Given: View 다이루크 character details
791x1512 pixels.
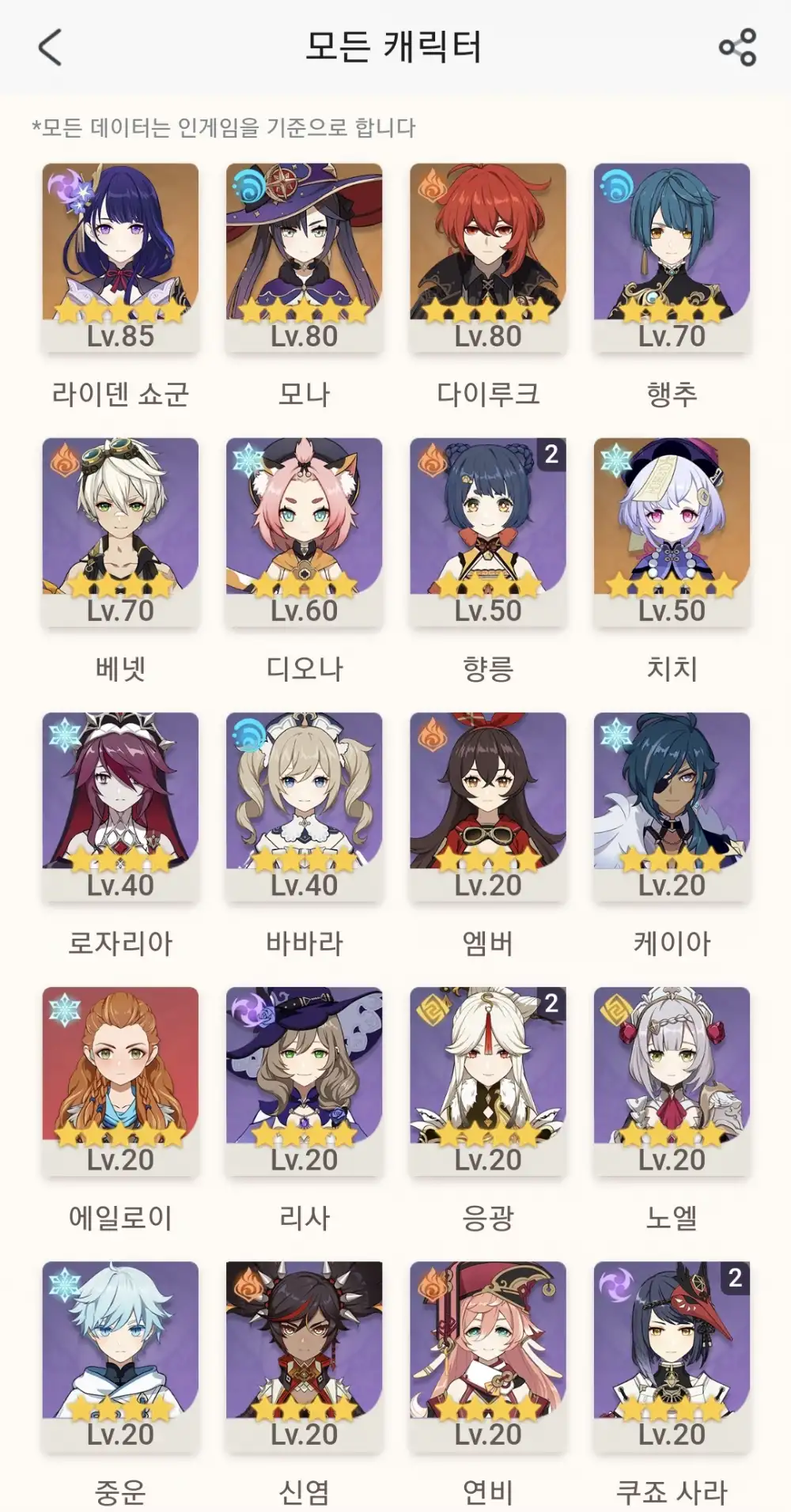Looking at the screenshot, I should pyautogui.click(x=488, y=258).
